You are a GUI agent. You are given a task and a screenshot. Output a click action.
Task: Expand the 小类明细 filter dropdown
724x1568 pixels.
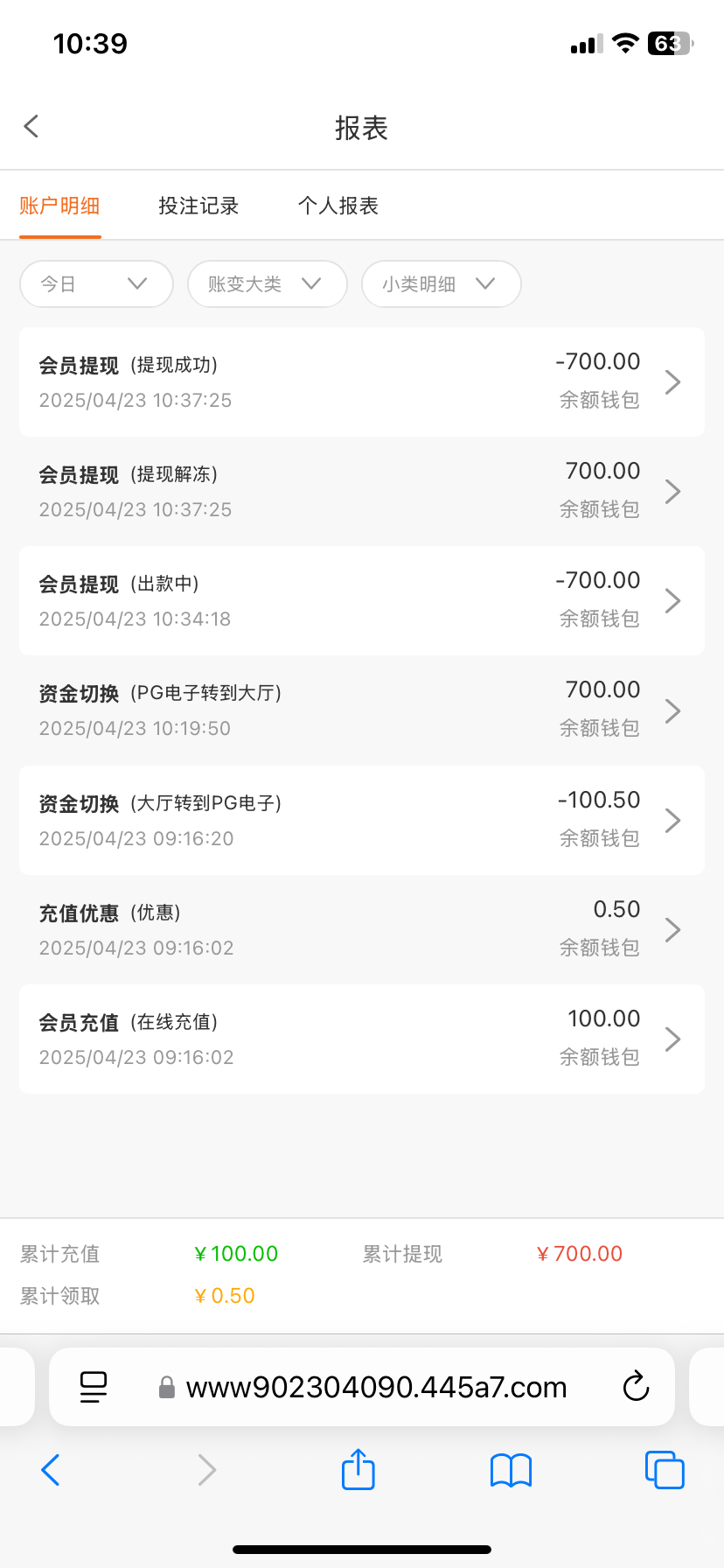442,283
